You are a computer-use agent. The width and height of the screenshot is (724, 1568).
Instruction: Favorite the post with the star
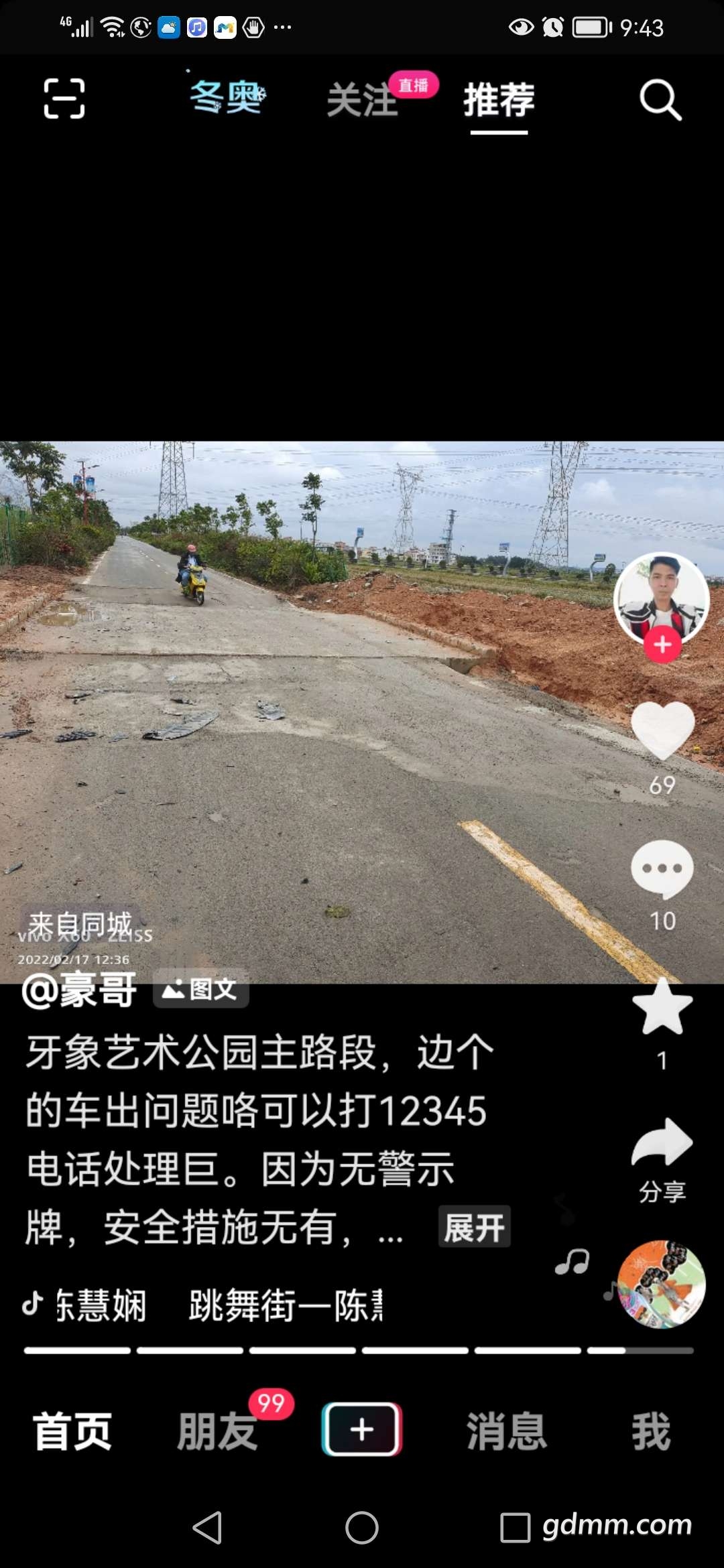(662, 1007)
